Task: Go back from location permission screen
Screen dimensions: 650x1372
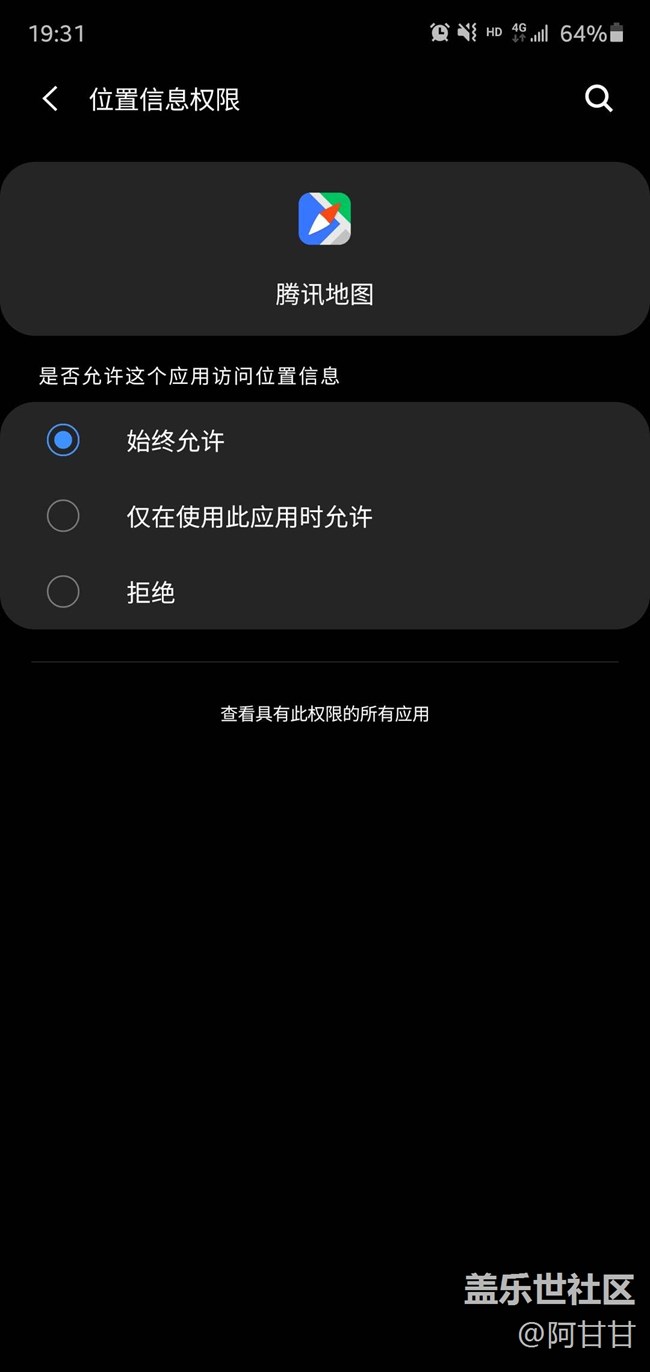Action: point(50,99)
